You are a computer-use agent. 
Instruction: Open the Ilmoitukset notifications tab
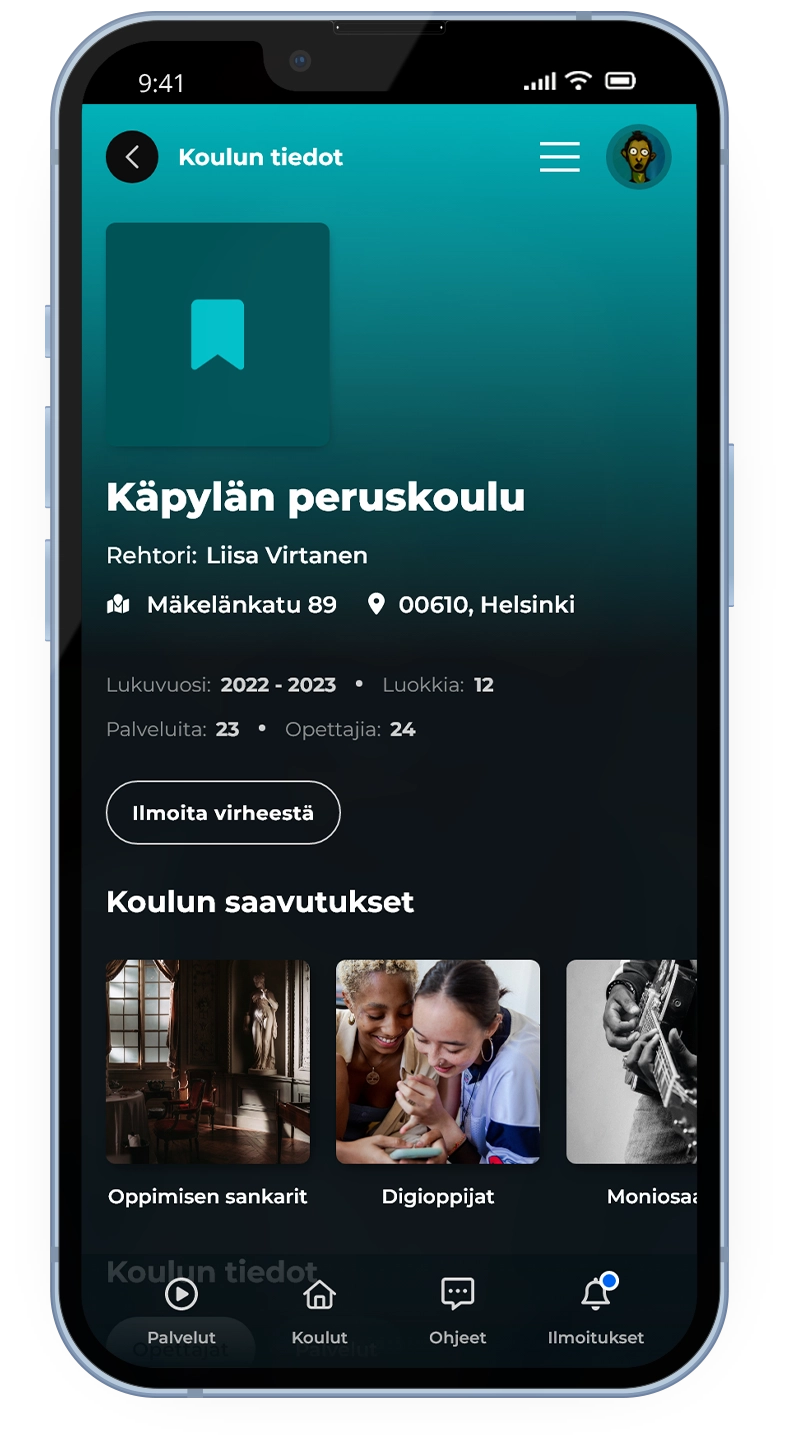pos(596,1312)
